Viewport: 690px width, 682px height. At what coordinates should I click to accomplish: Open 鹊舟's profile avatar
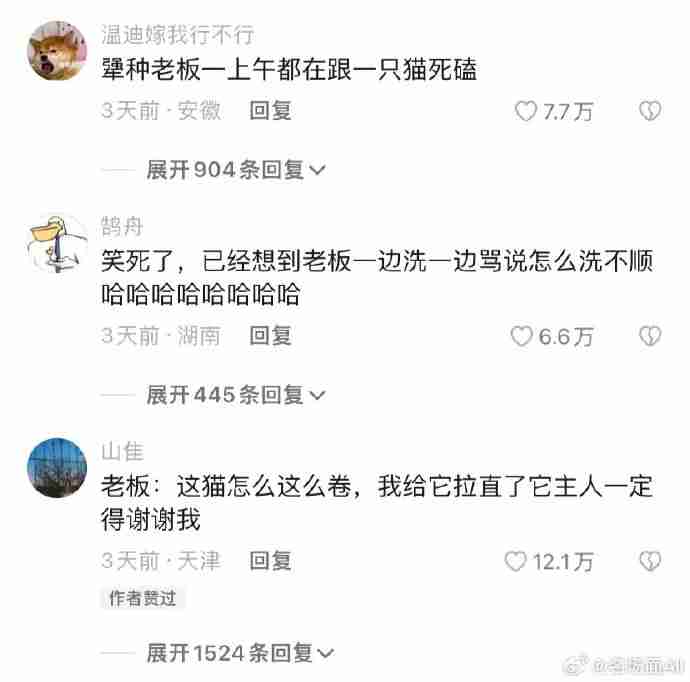pyautogui.click(x=52, y=240)
